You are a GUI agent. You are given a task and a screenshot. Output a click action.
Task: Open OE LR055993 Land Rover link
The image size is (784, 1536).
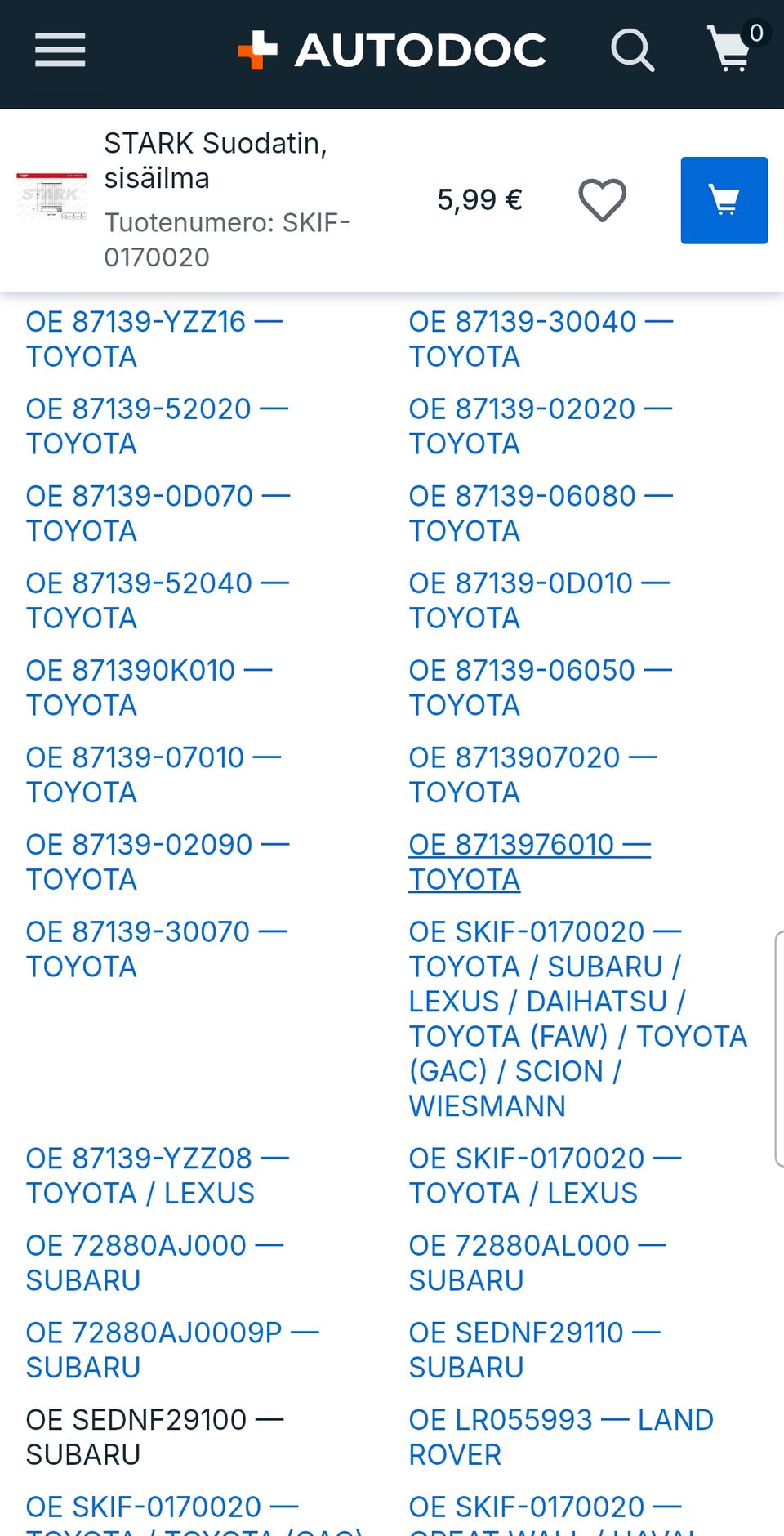coord(560,1436)
